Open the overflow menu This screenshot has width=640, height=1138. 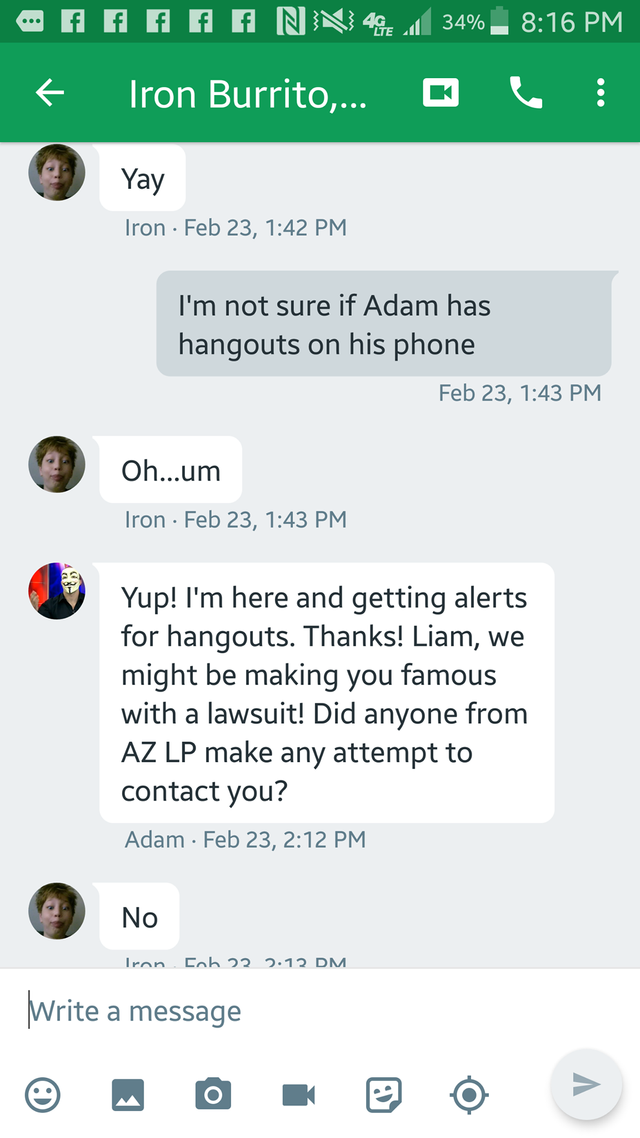coord(600,93)
